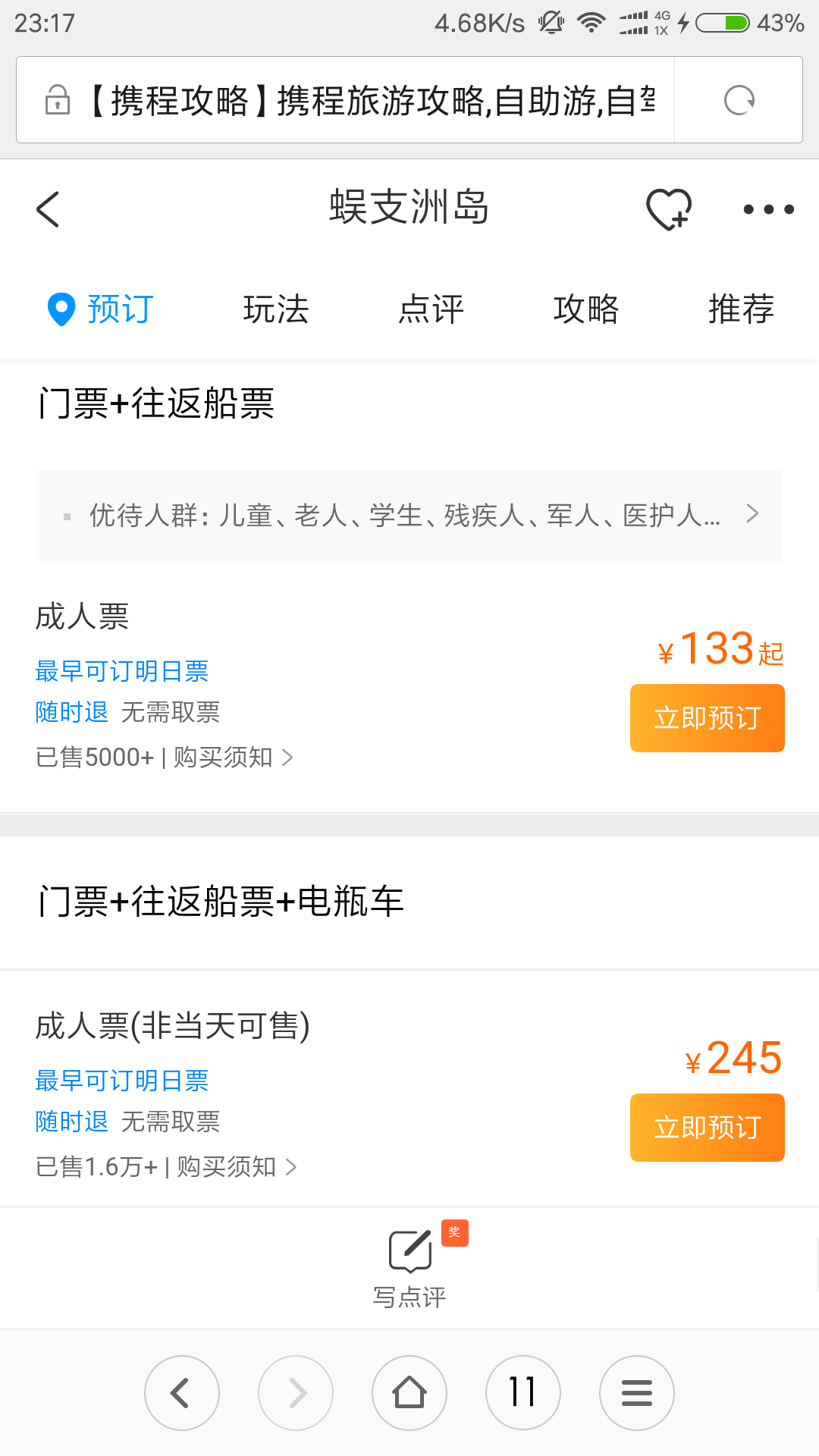Reload the page in browser
The height and width of the screenshot is (1456, 819).
tap(739, 100)
